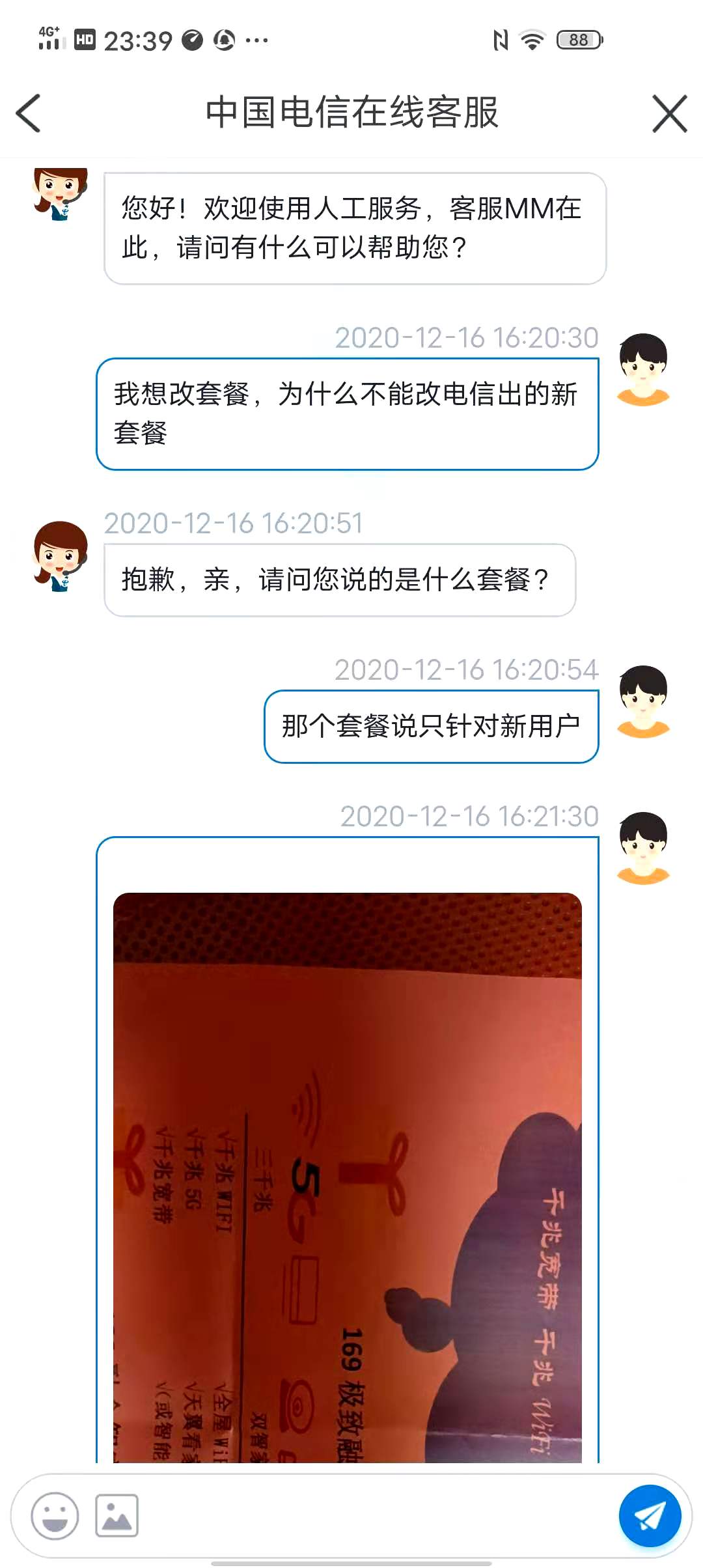Select the timestamp 2020-12-16 16:21:30
The image size is (703, 1568).
point(469,817)
